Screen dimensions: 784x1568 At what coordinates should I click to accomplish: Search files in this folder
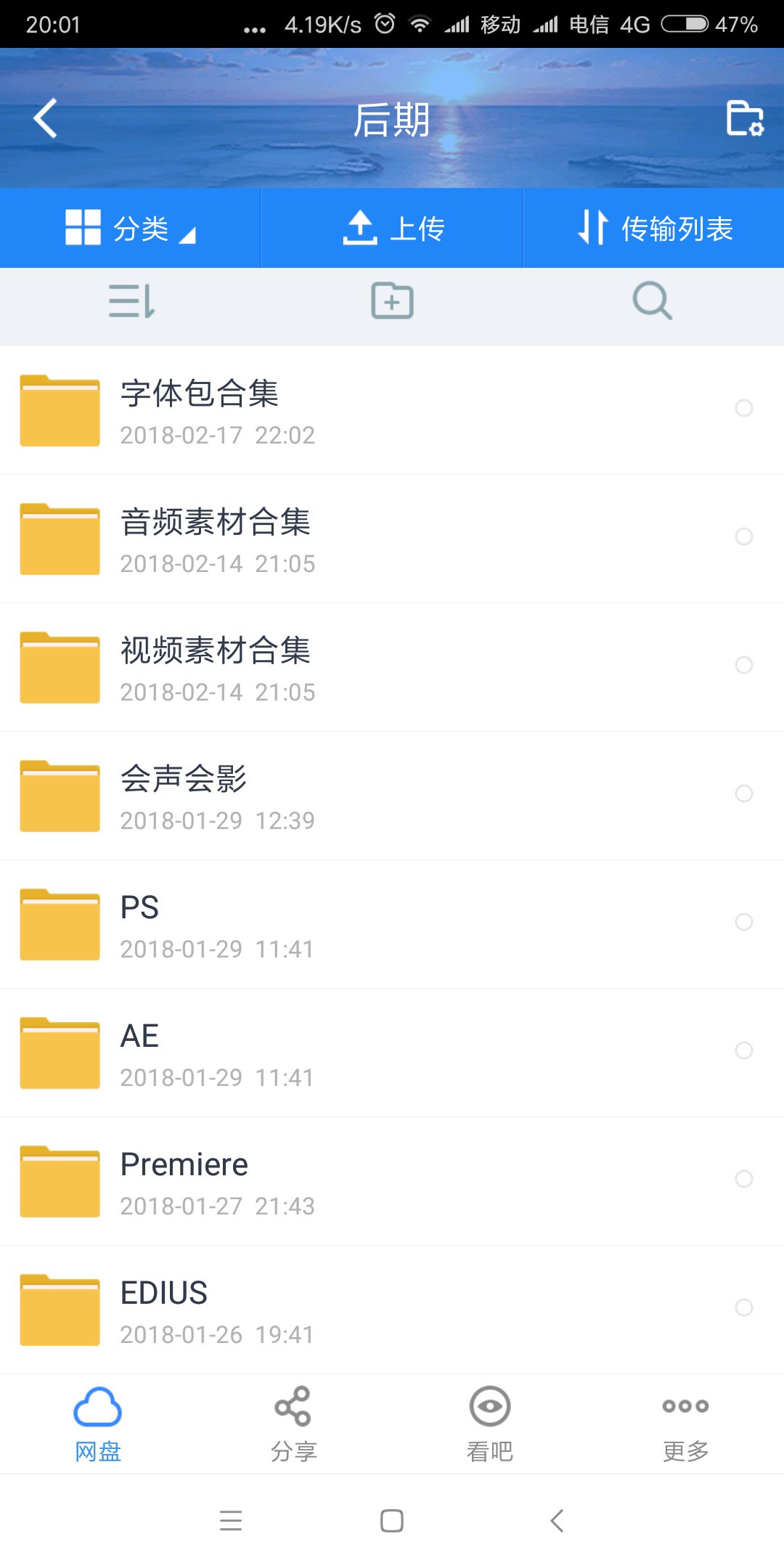pos(652,301)
